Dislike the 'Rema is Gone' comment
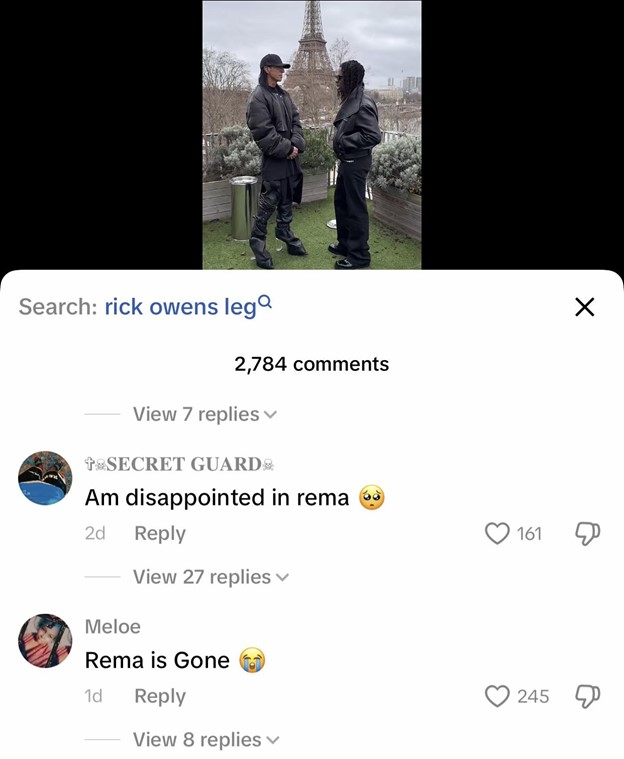The image size is (624, 759). pos(587,696)
